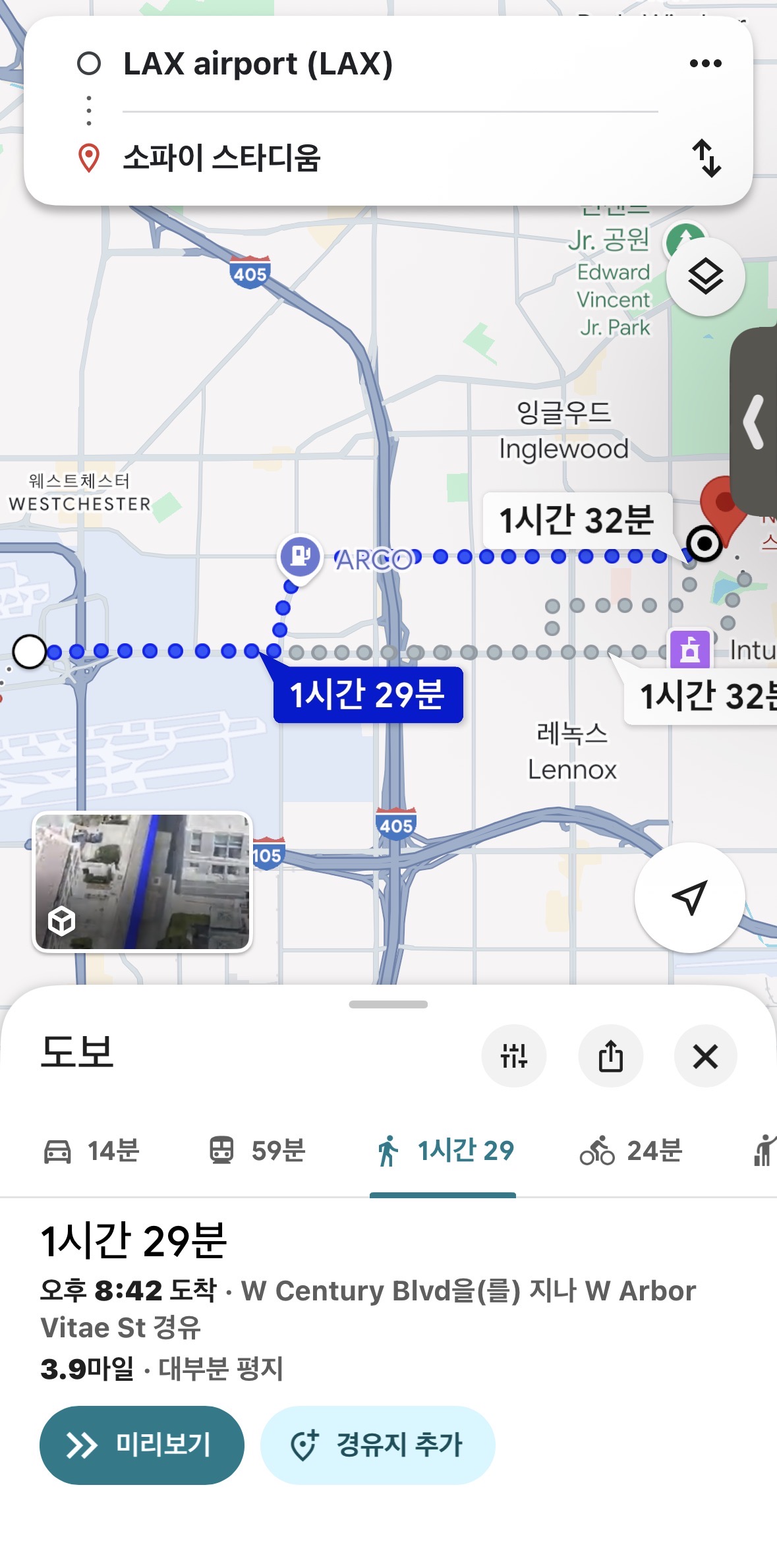This screenshot has height=1568, width=777.
Task: Share the walking directions
Action: pos(610,1056)
